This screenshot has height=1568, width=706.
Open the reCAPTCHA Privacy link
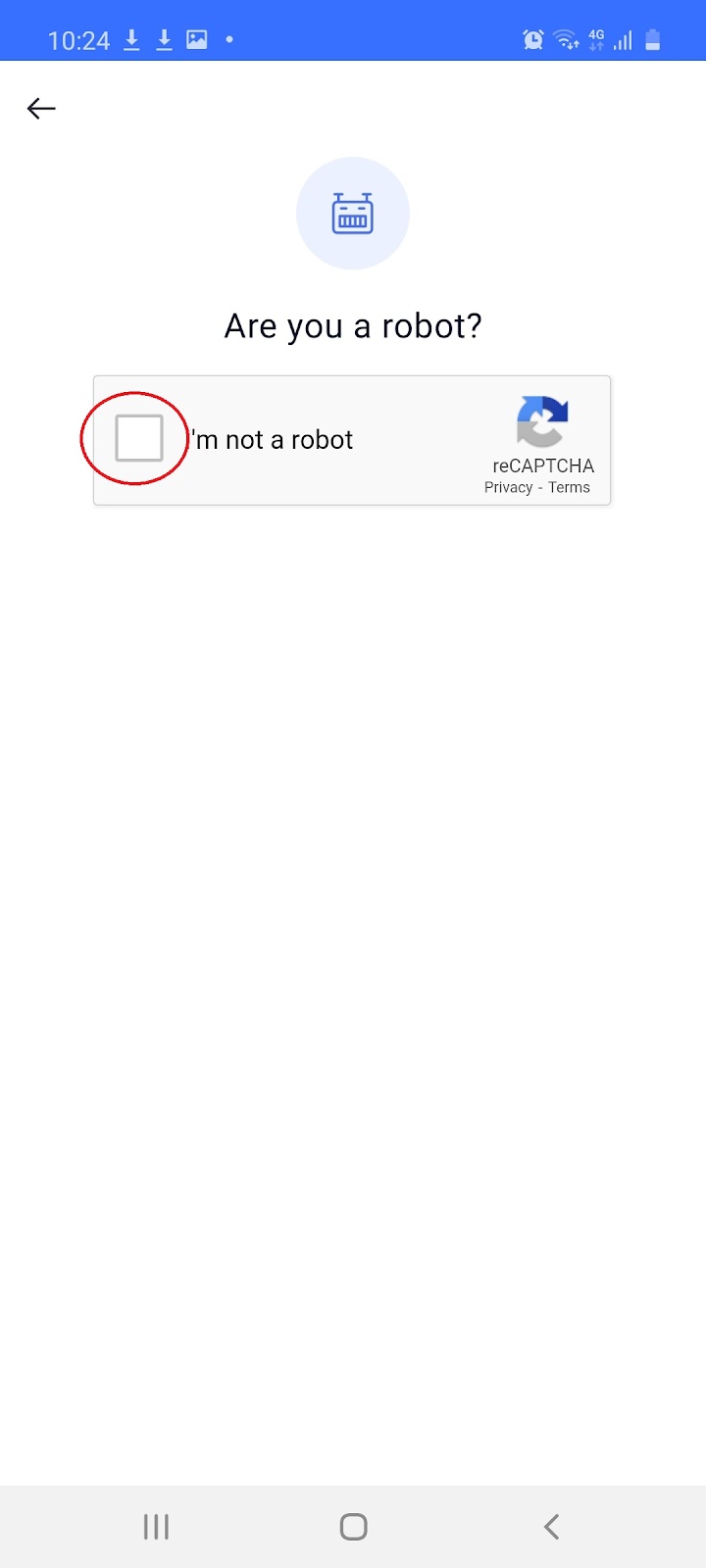508,488
